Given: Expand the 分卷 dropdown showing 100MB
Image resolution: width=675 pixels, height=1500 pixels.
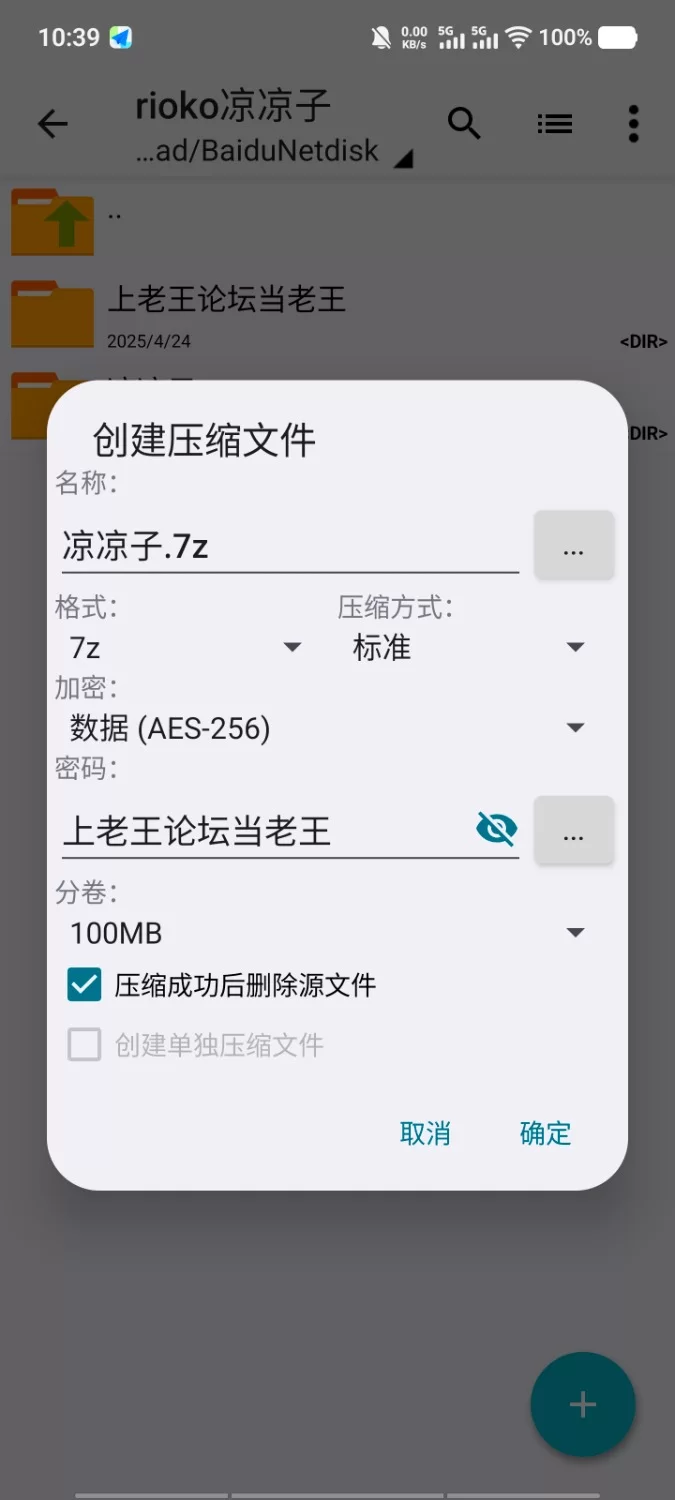Looking at the screenshot, I should [327, 933].
